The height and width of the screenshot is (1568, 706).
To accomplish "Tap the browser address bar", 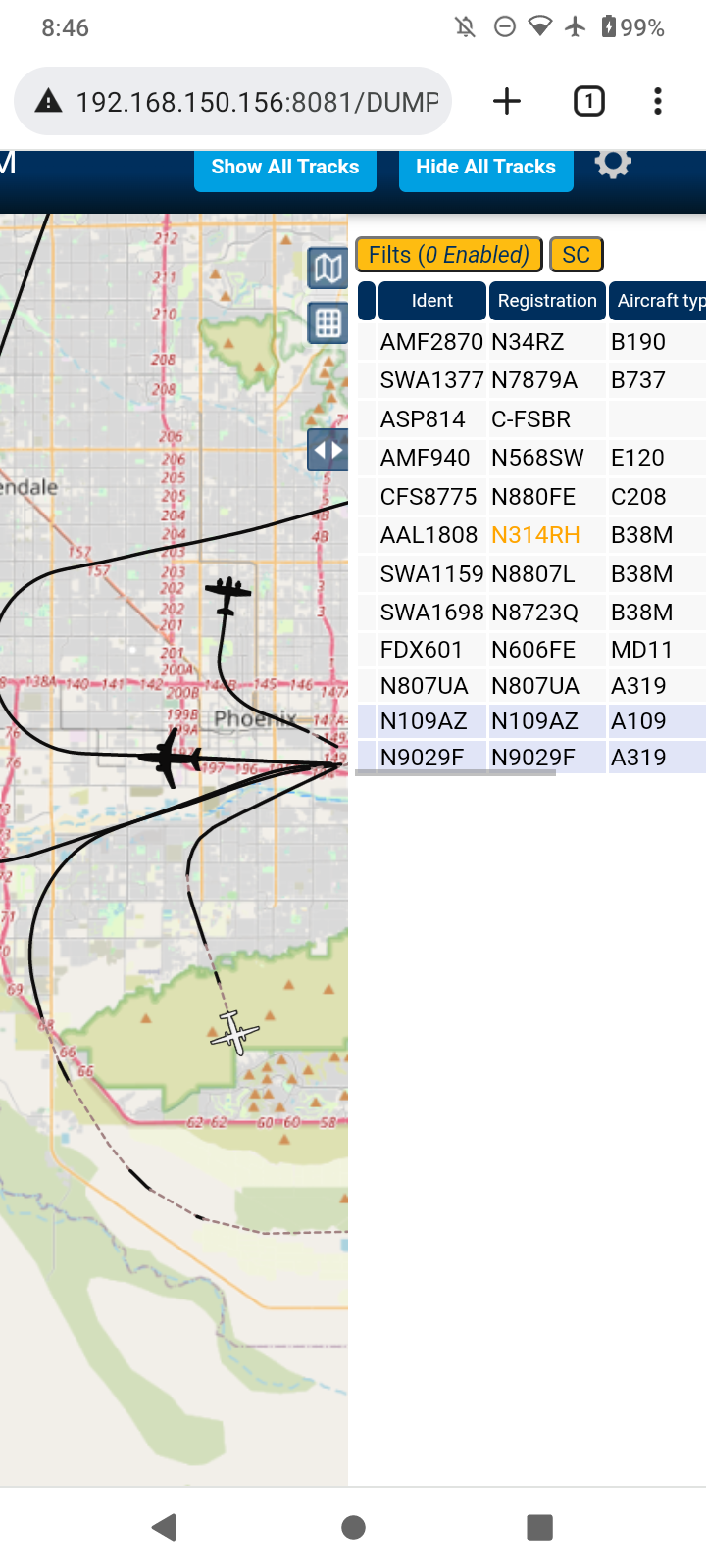I will click(233, 101).
